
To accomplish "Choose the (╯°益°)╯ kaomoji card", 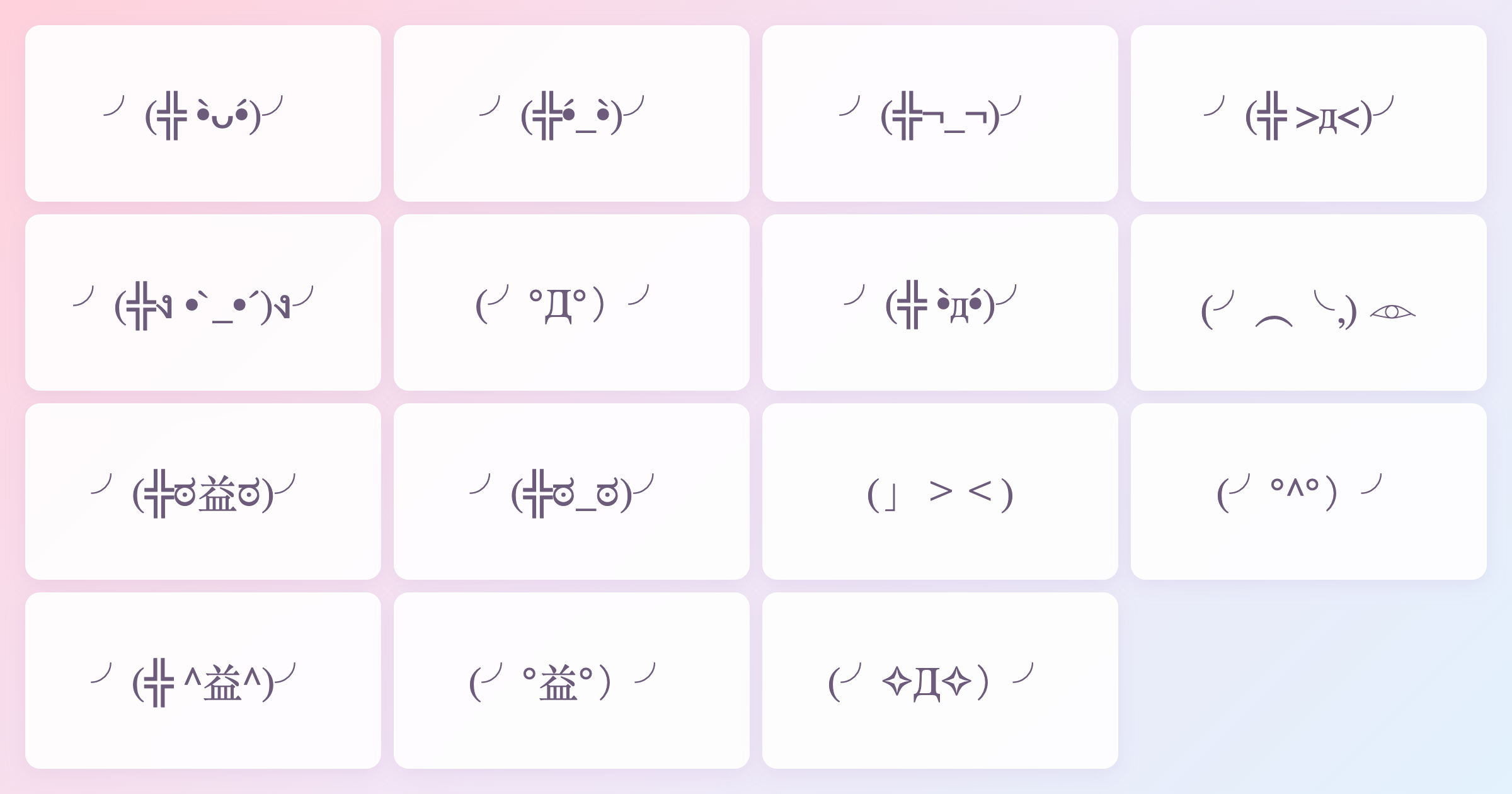I will pos(571,681).
